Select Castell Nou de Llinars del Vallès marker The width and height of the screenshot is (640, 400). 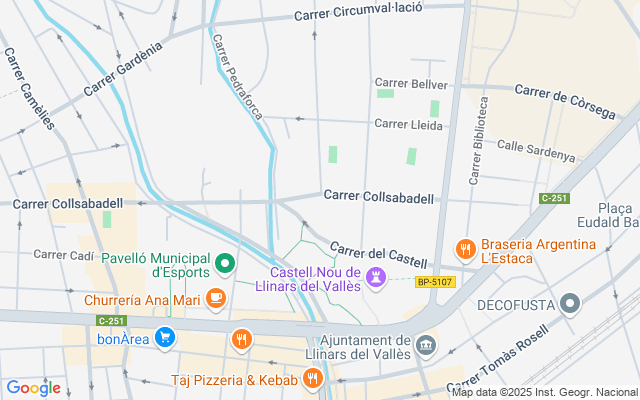(376, 276)
